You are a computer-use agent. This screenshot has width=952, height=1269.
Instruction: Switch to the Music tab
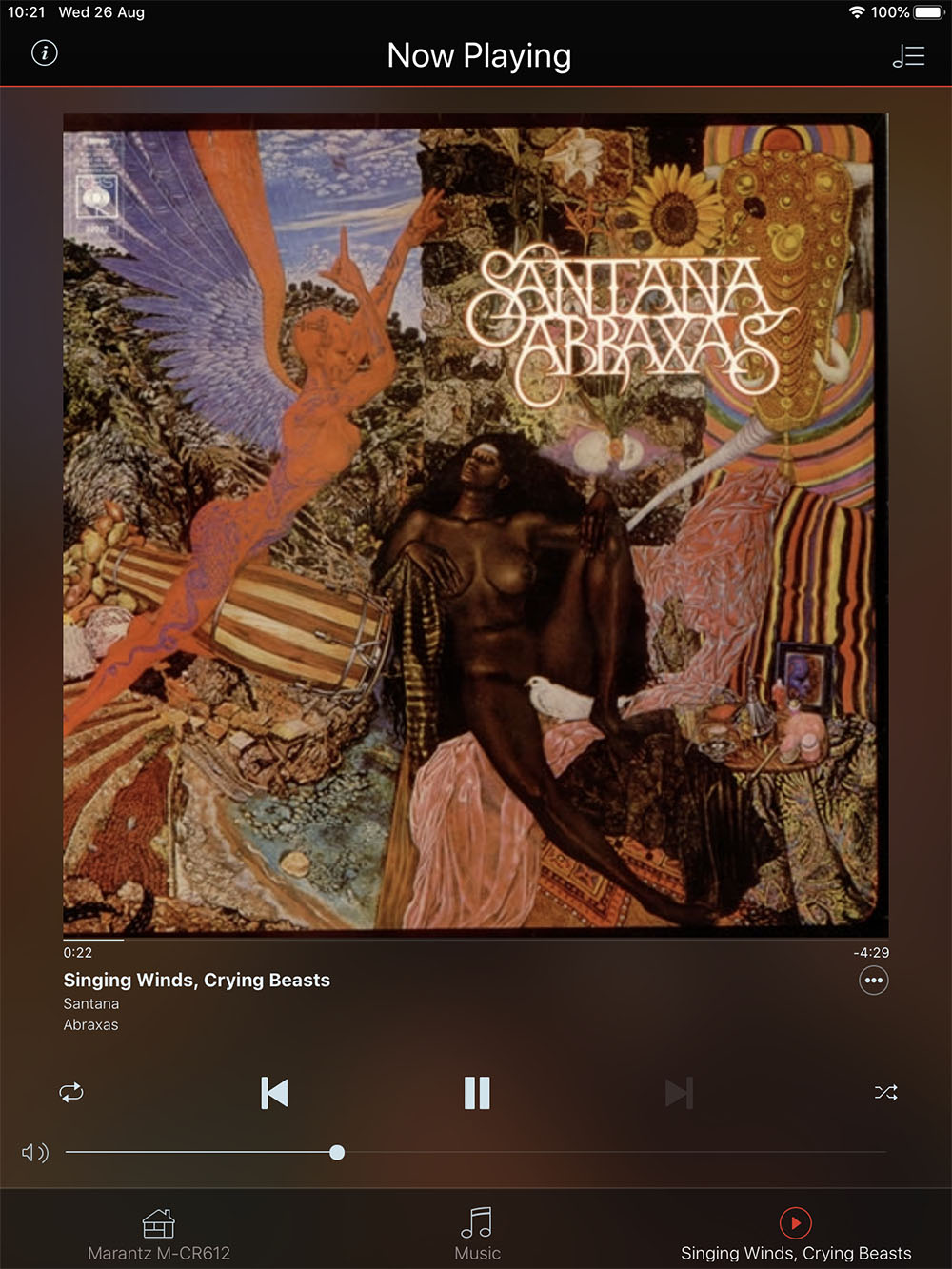click(x=477, y=1235)
